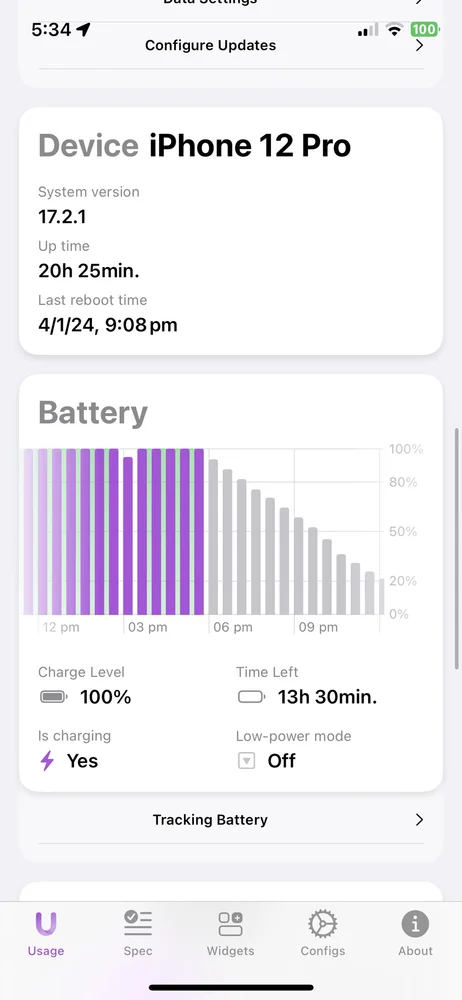Switch to the Spec tab
This screenshot has height=1000, width=462.
(138, 933)
